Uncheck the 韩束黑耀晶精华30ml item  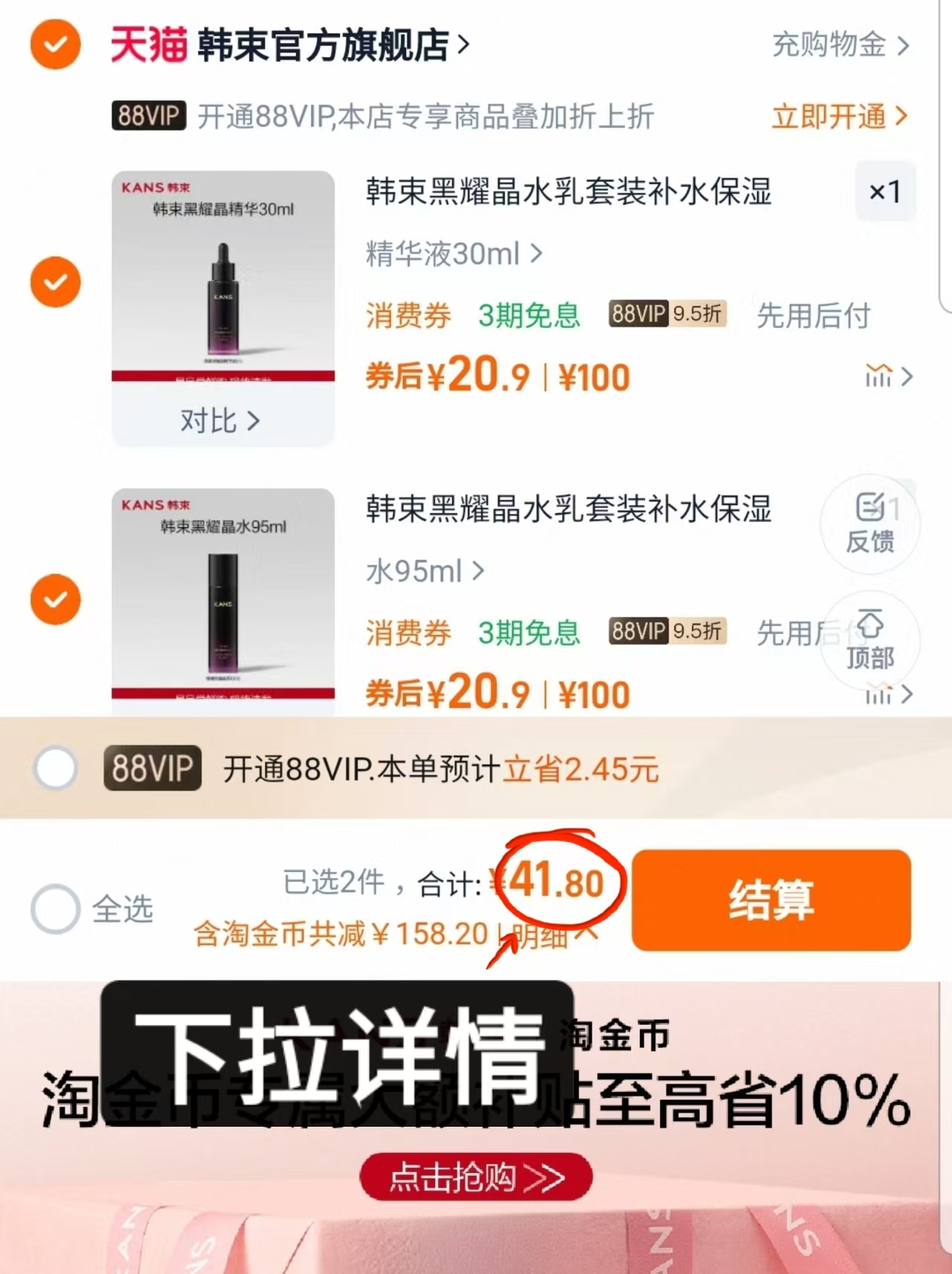55,282
